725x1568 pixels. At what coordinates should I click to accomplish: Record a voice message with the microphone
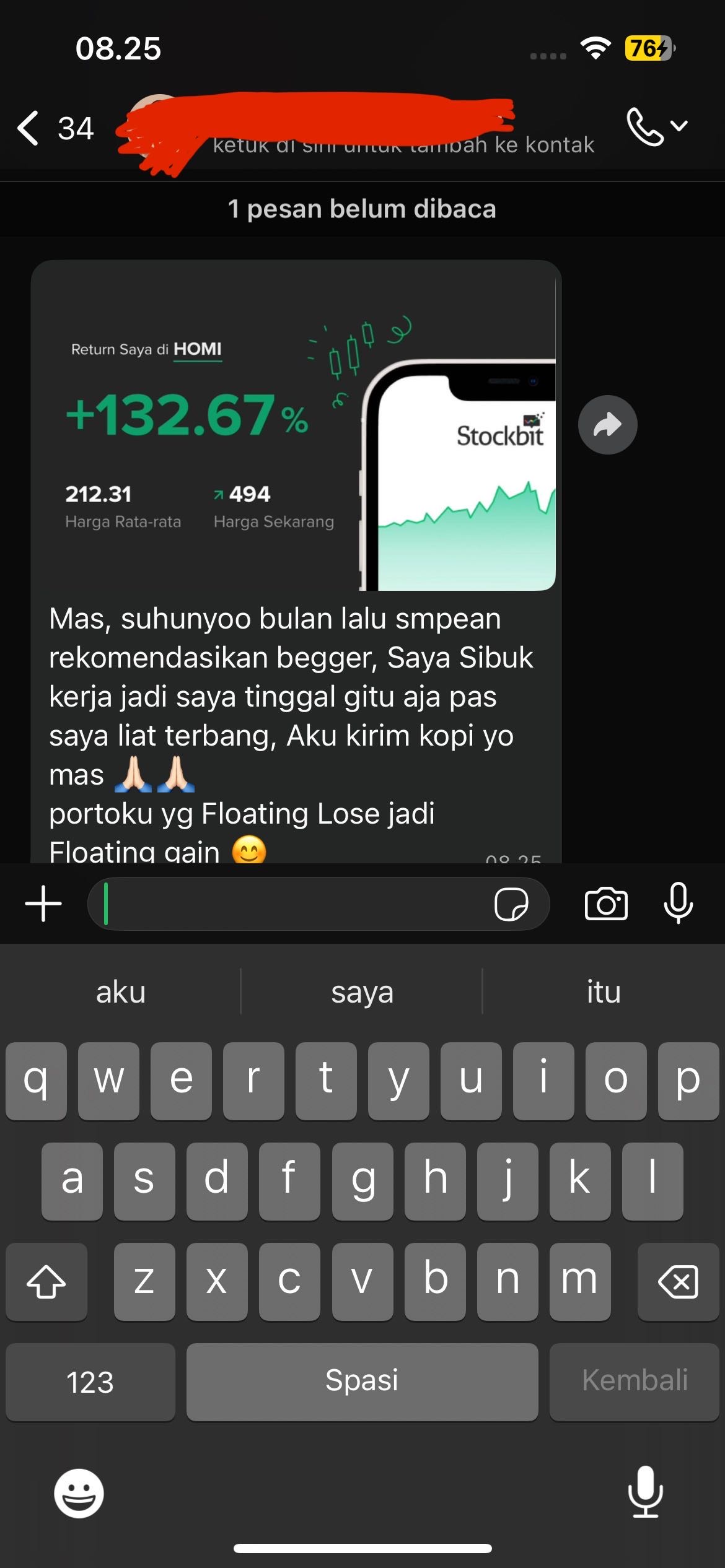tap(678, 904)
